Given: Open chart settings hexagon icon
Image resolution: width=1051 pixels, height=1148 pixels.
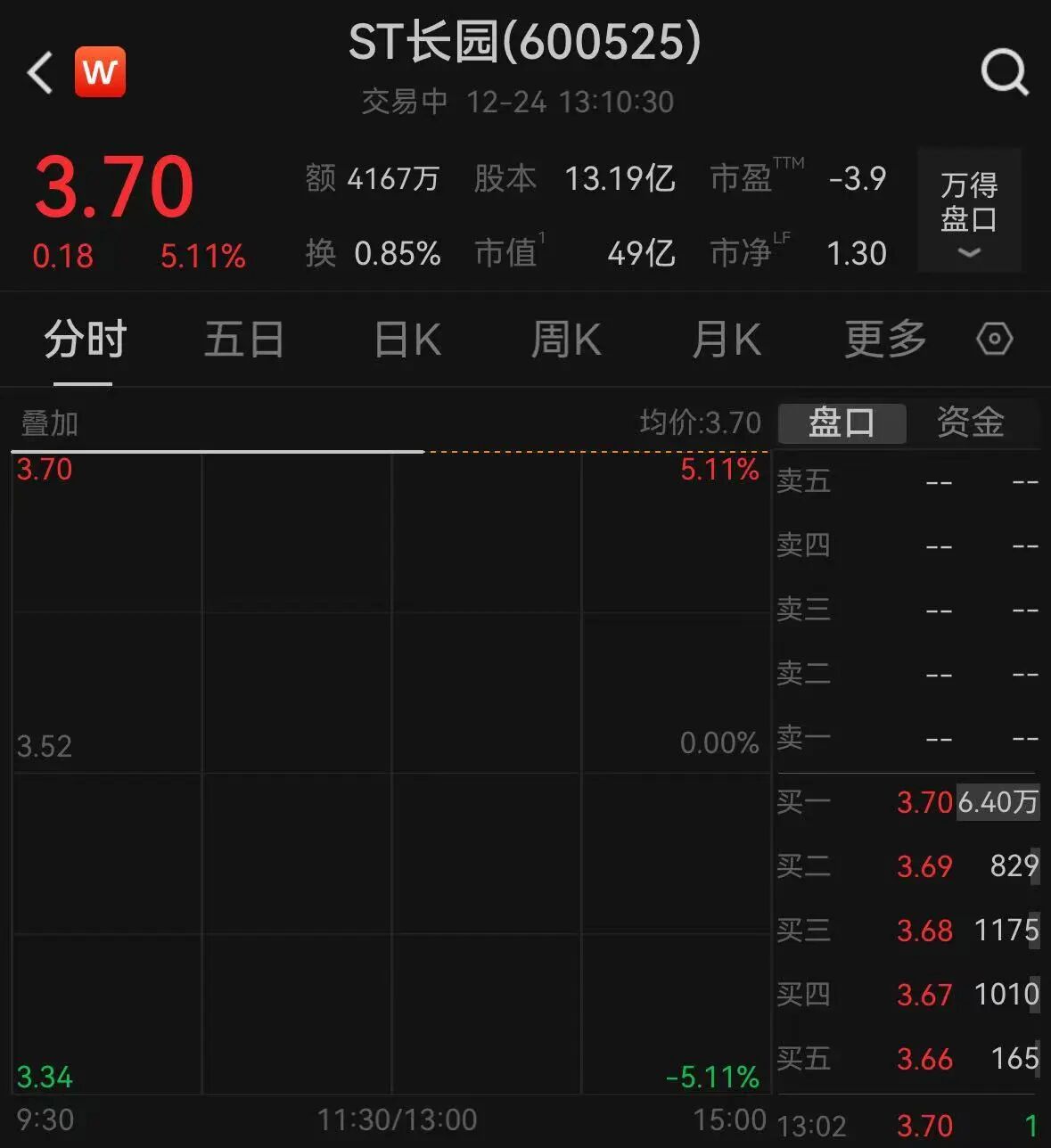Looking at the screenshot, I should click(994, 340).
